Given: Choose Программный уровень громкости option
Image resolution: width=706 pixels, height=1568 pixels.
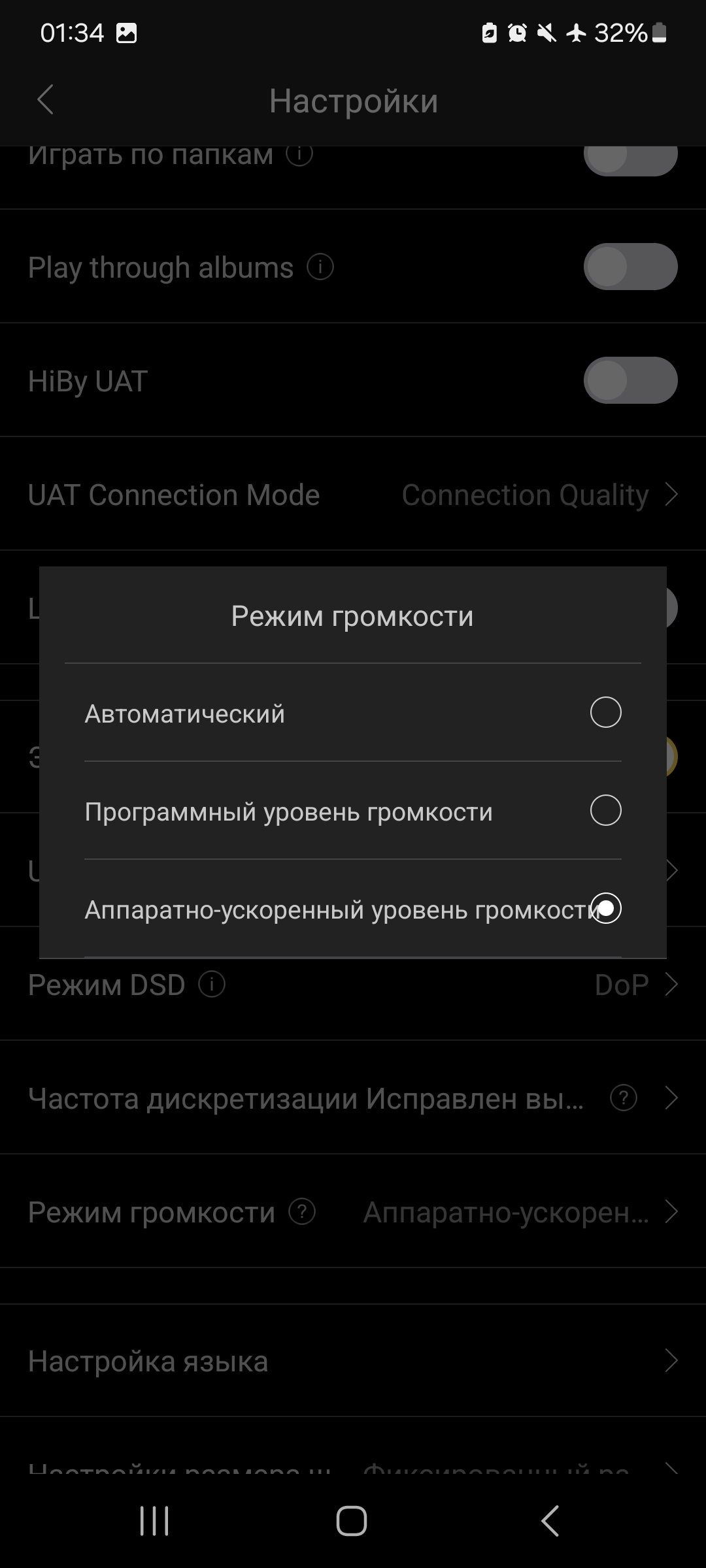Looking at the screenshot, I should pyautogui.click(x=605, y=810).
